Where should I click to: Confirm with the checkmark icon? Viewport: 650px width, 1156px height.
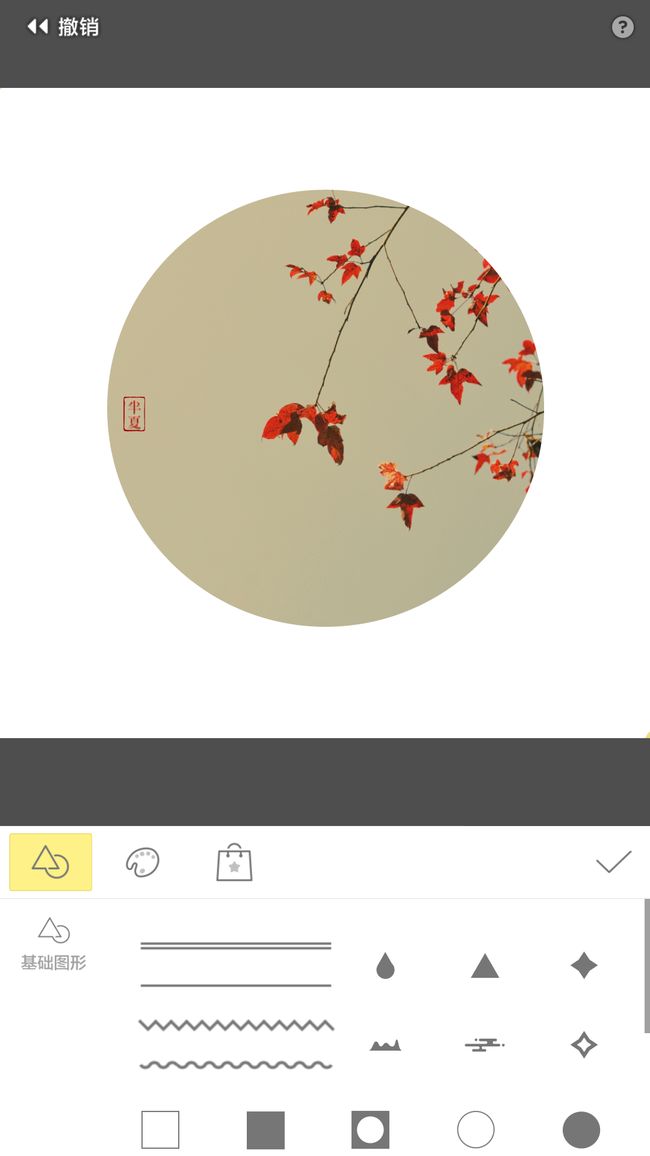pos(614,861)
